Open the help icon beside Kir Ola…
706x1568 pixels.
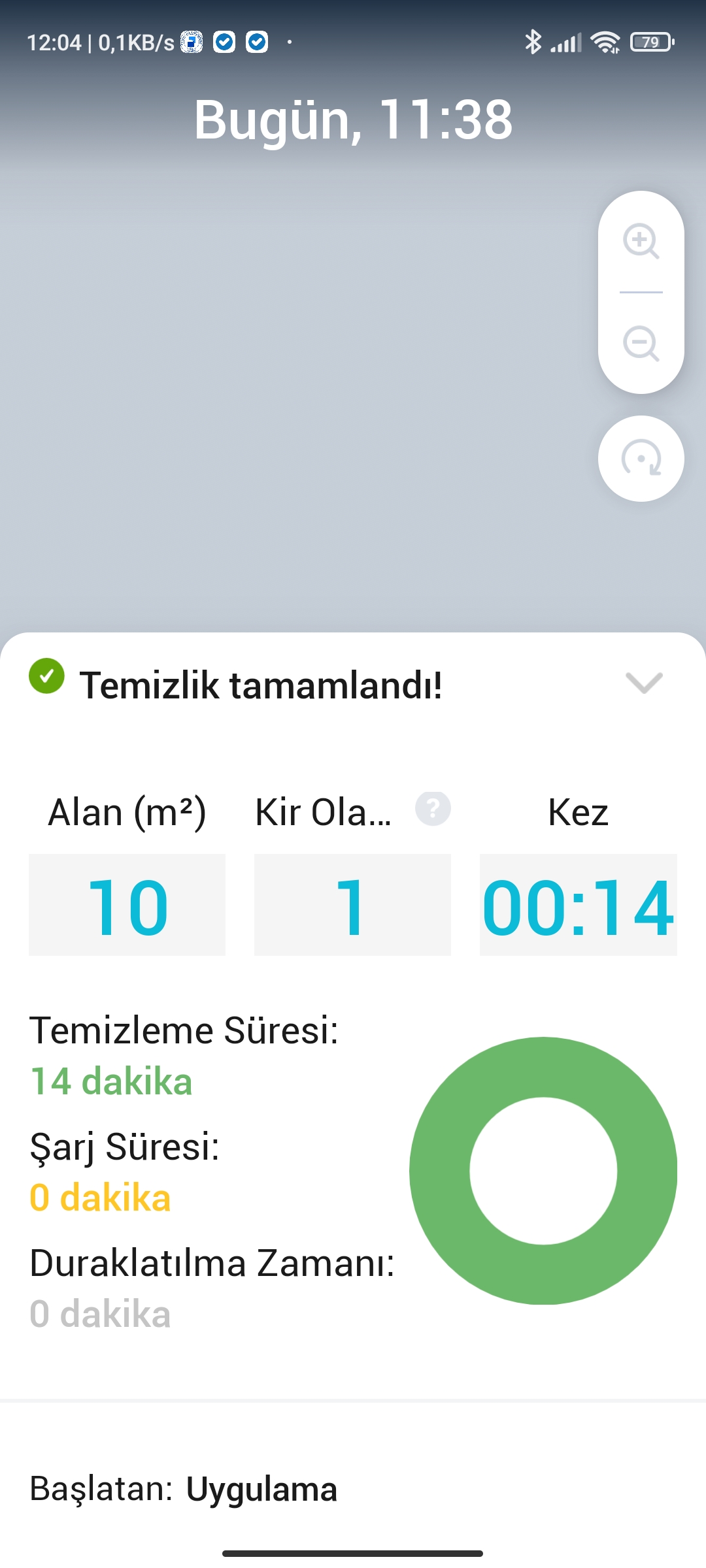(433, 809)
